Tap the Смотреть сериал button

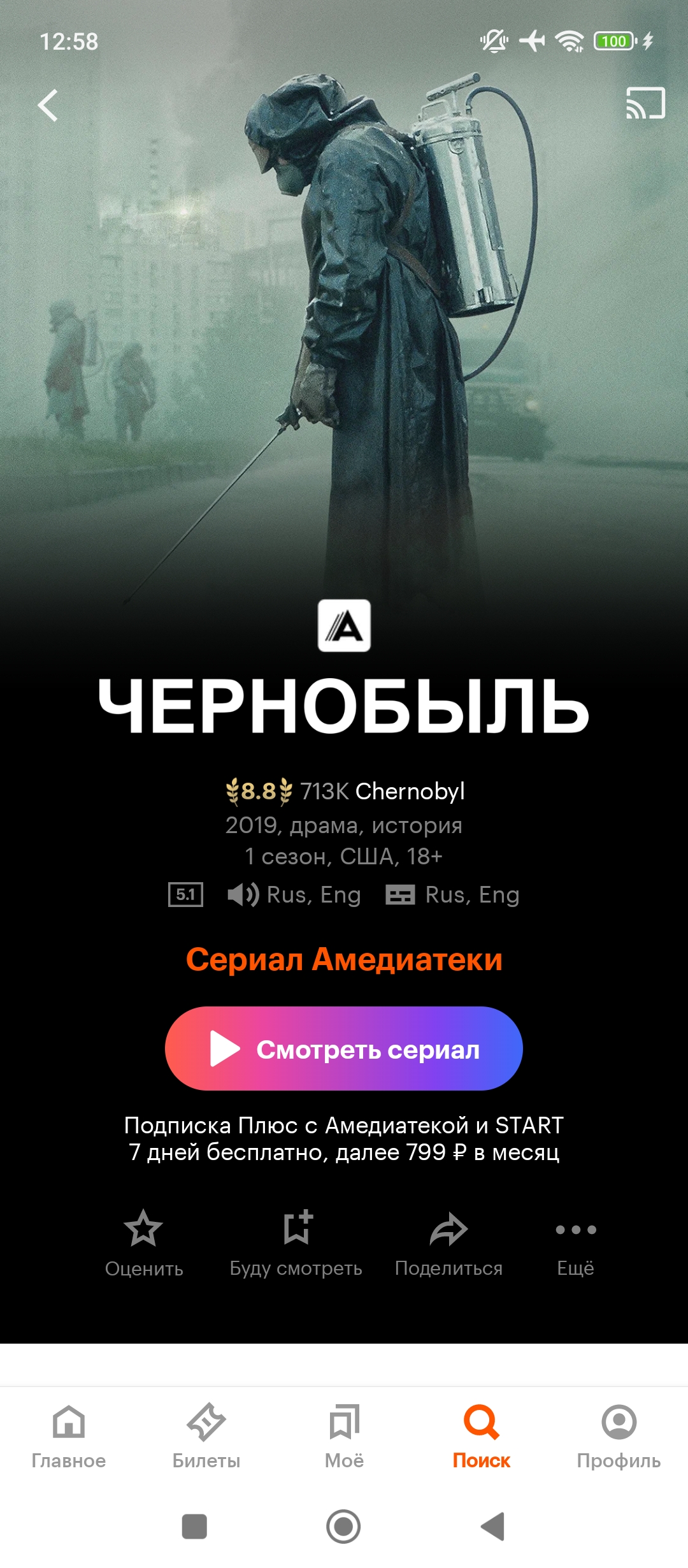click(344, 1049)
